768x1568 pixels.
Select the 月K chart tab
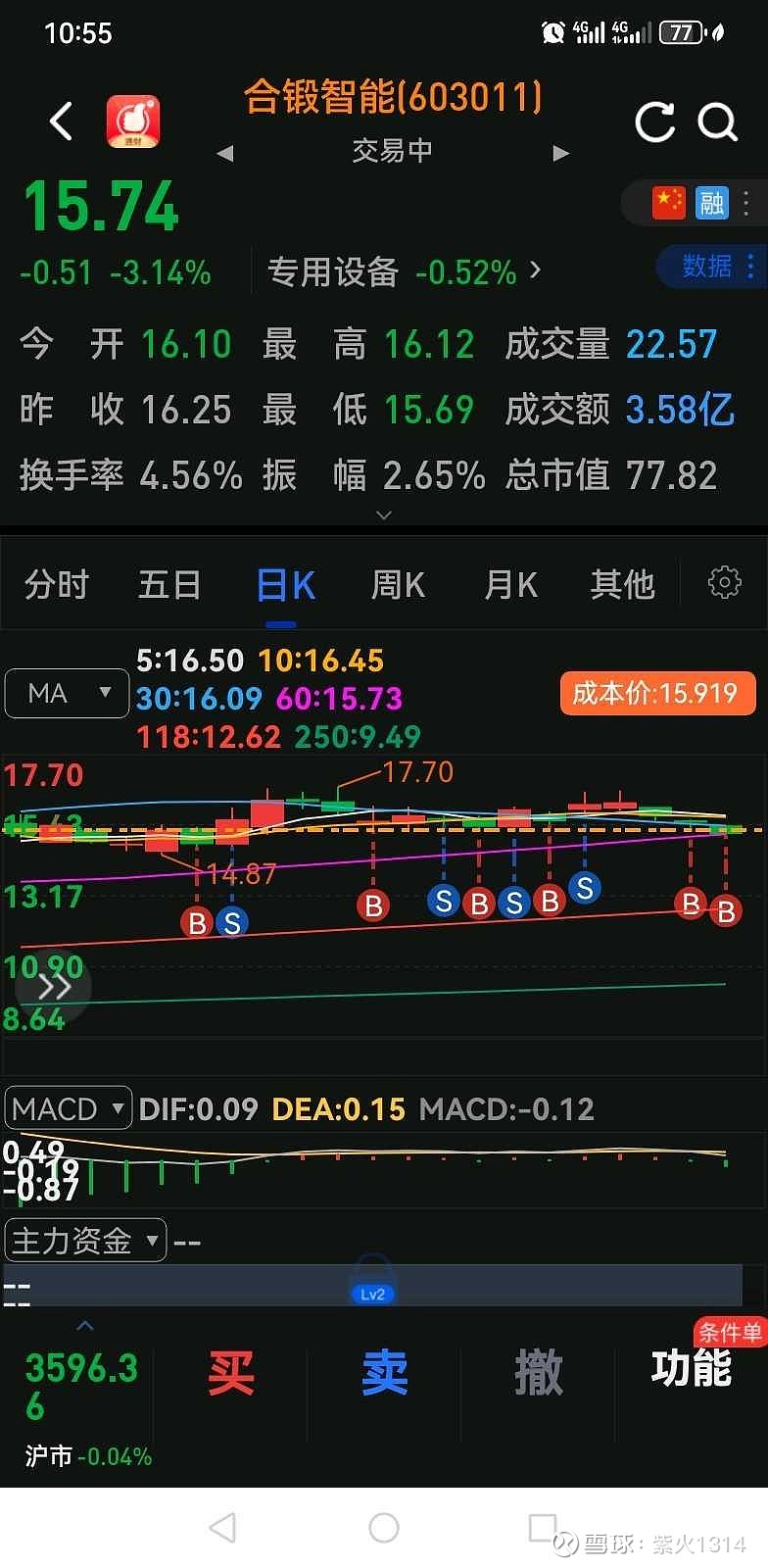[510, 585]
